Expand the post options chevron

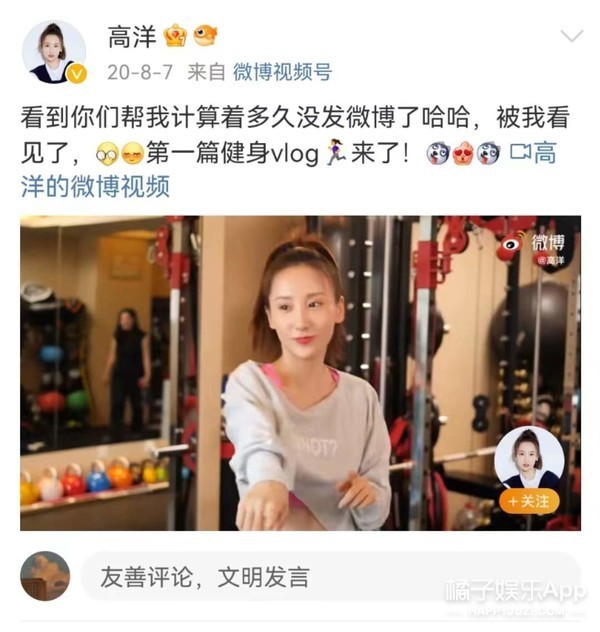tap(571, 37)
